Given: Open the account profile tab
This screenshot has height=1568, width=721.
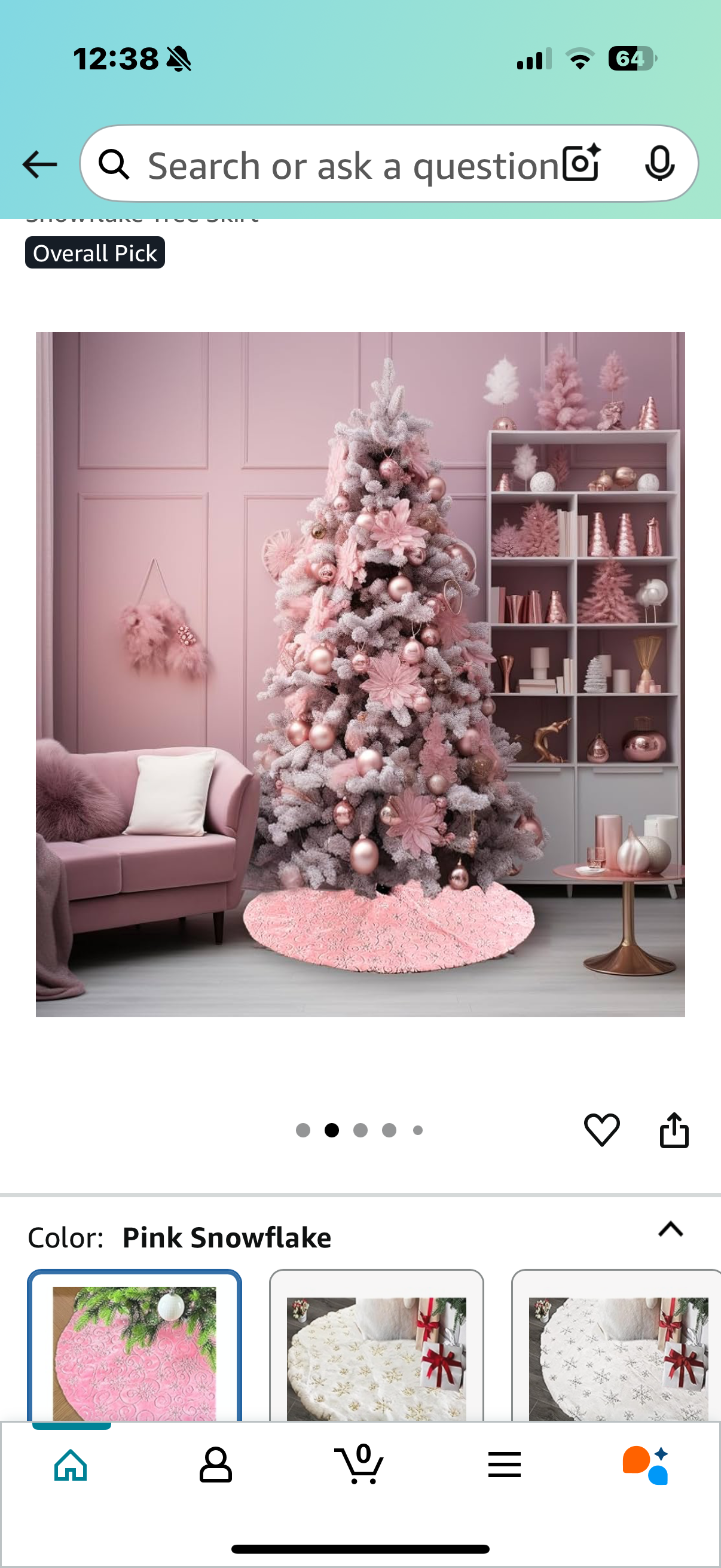Looking at the screenshot, I should pyautogui.click(x=215, y=1465).
